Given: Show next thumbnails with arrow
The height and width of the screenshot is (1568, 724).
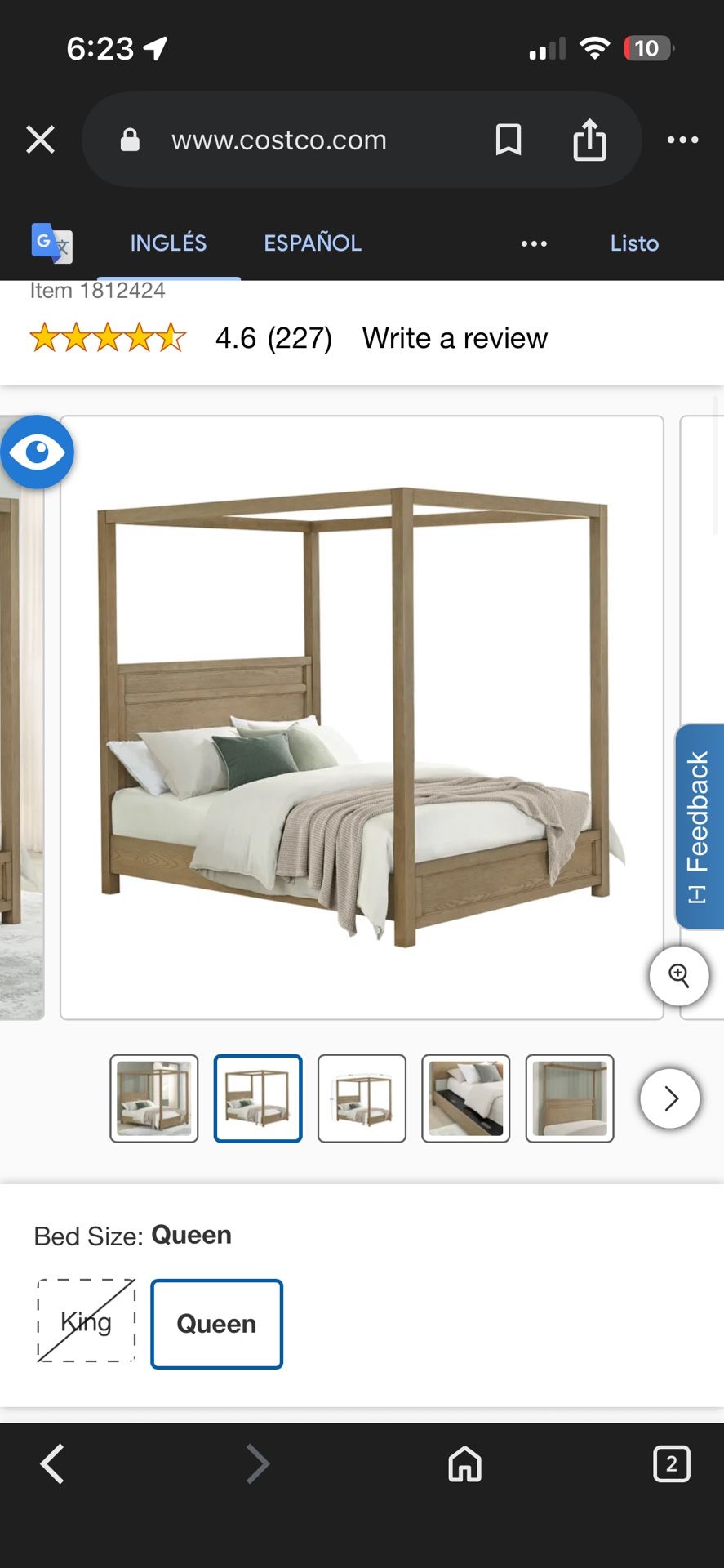Looking at the screenshot, I should 670,1098.
